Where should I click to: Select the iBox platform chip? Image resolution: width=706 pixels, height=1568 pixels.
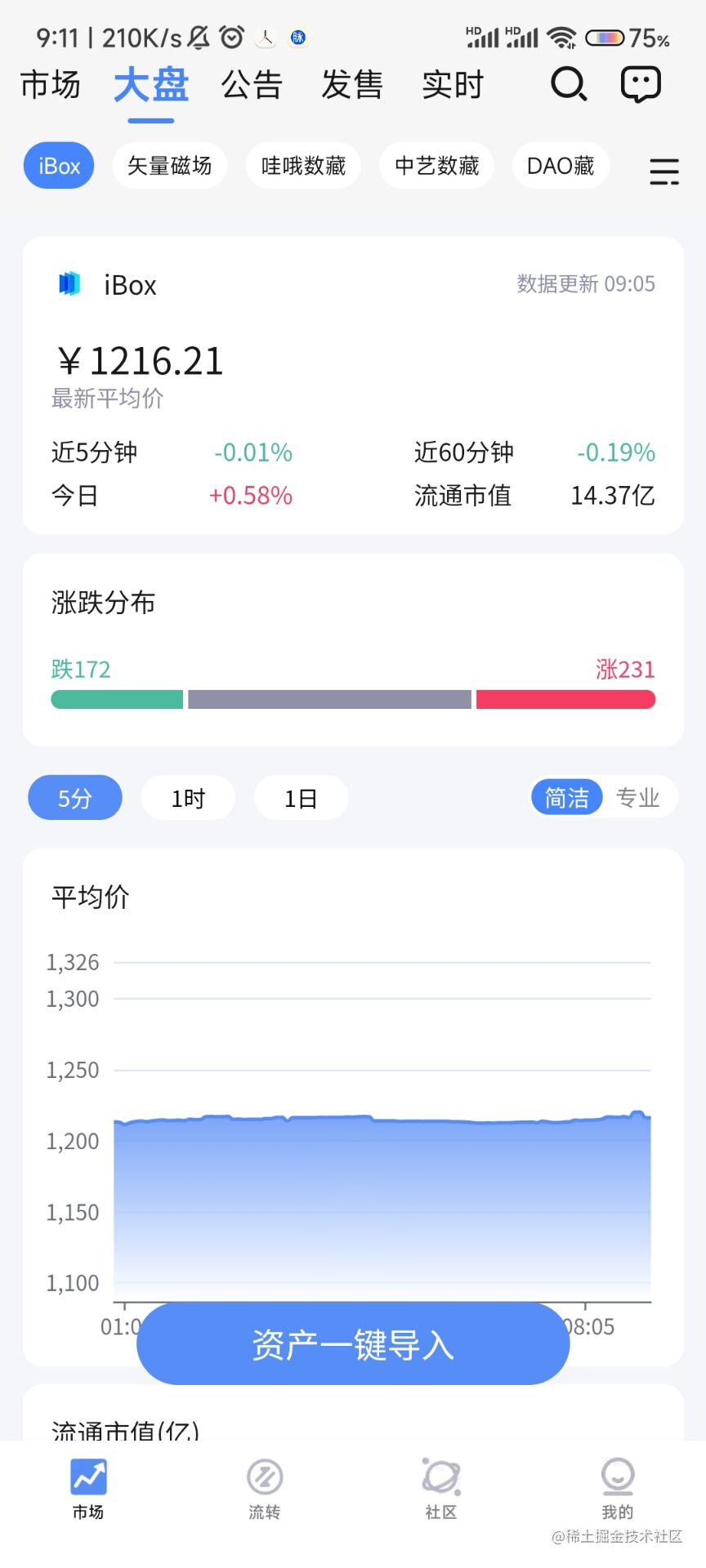click(59, 166)
